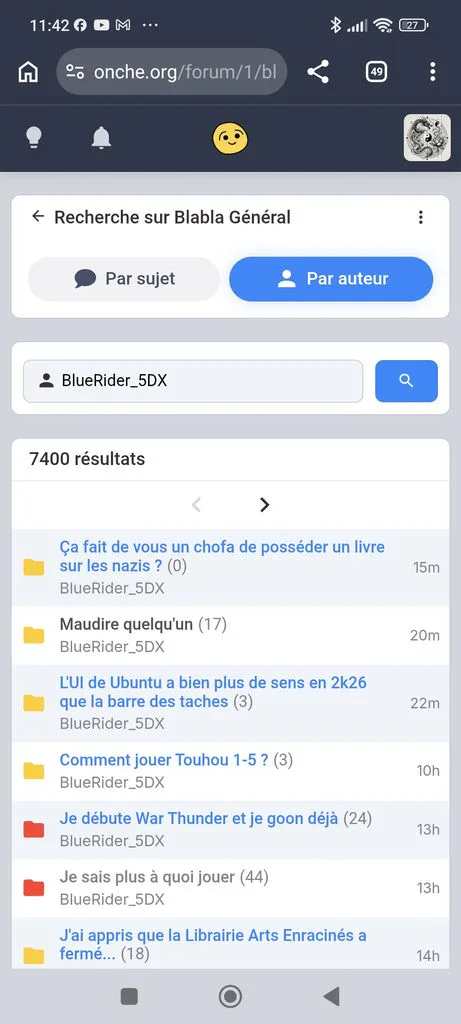The image size is (461, 1024).
Task: Toggle the lightbulb theme icon
Action: 34,138
